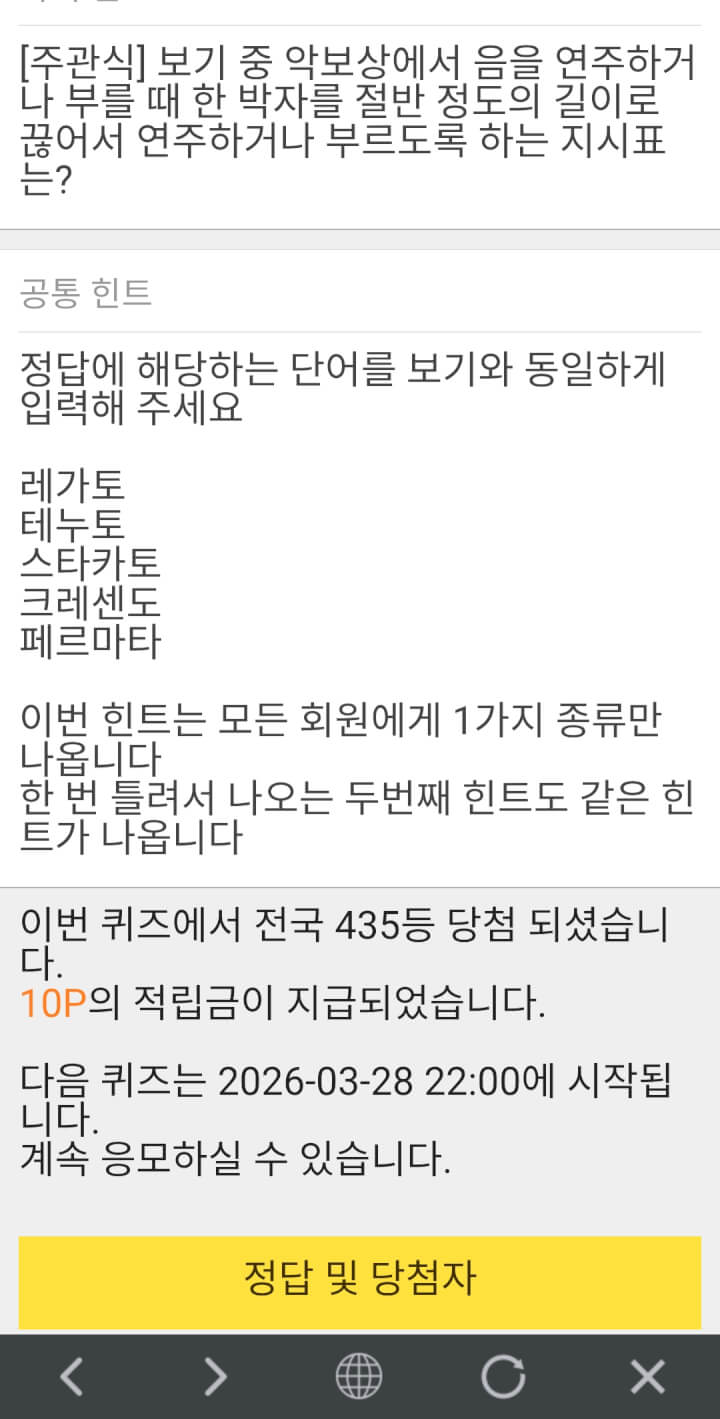This screenshot has width=720, height=1419.
Task: Reload the current page
Action: 503,1377
